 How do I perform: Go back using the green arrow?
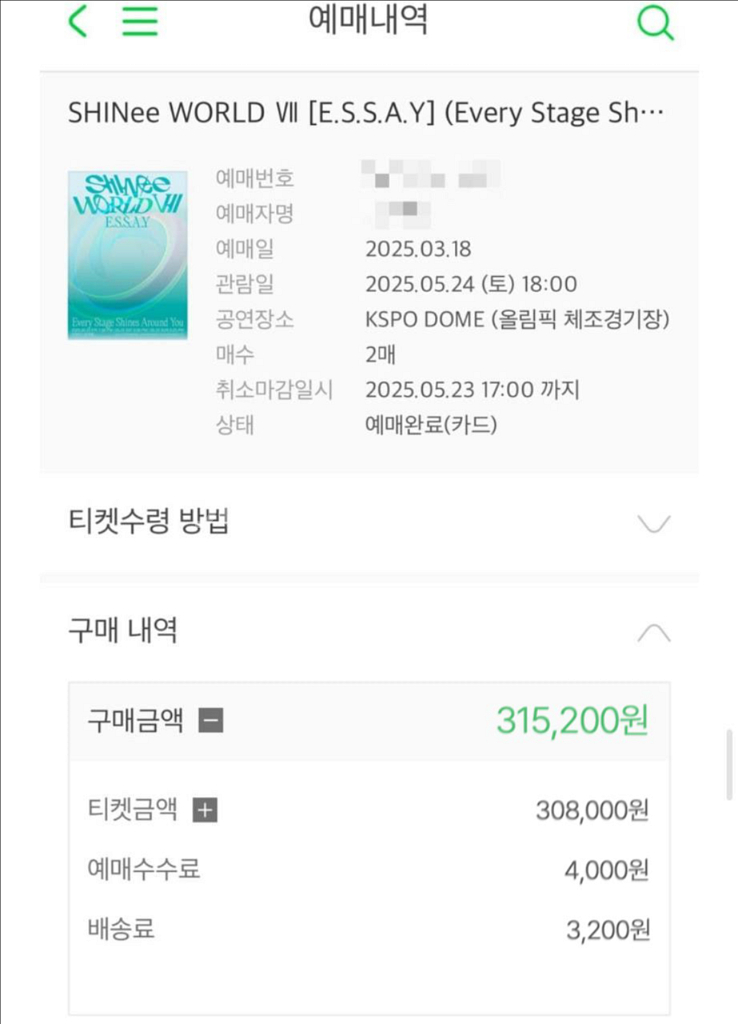coord(78,22)
